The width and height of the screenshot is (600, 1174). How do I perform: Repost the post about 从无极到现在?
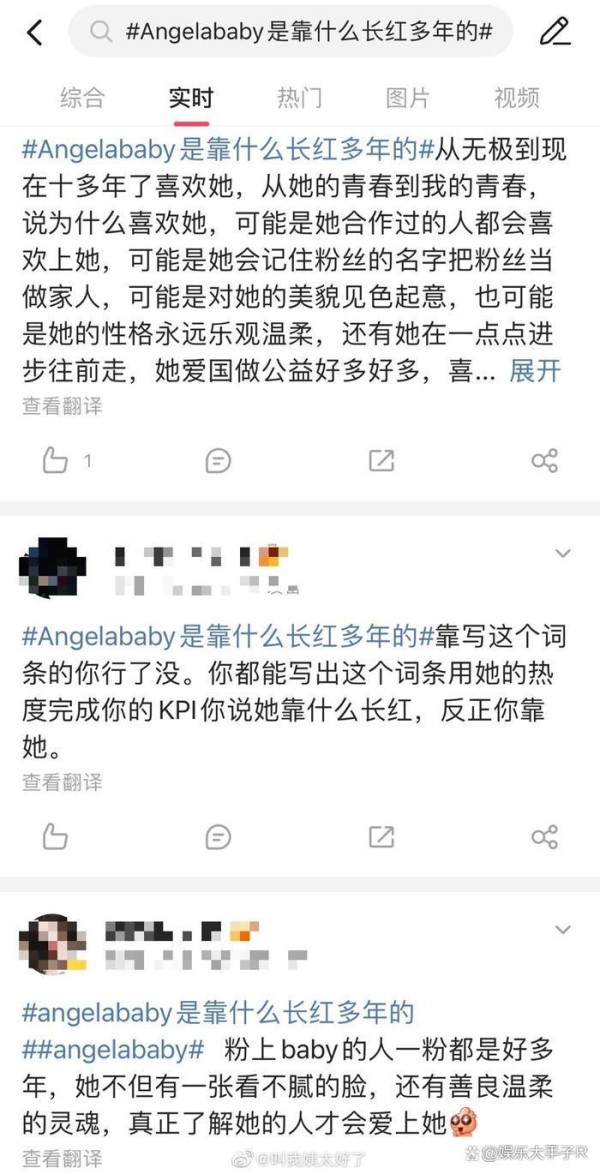click(x=381, y=460)
